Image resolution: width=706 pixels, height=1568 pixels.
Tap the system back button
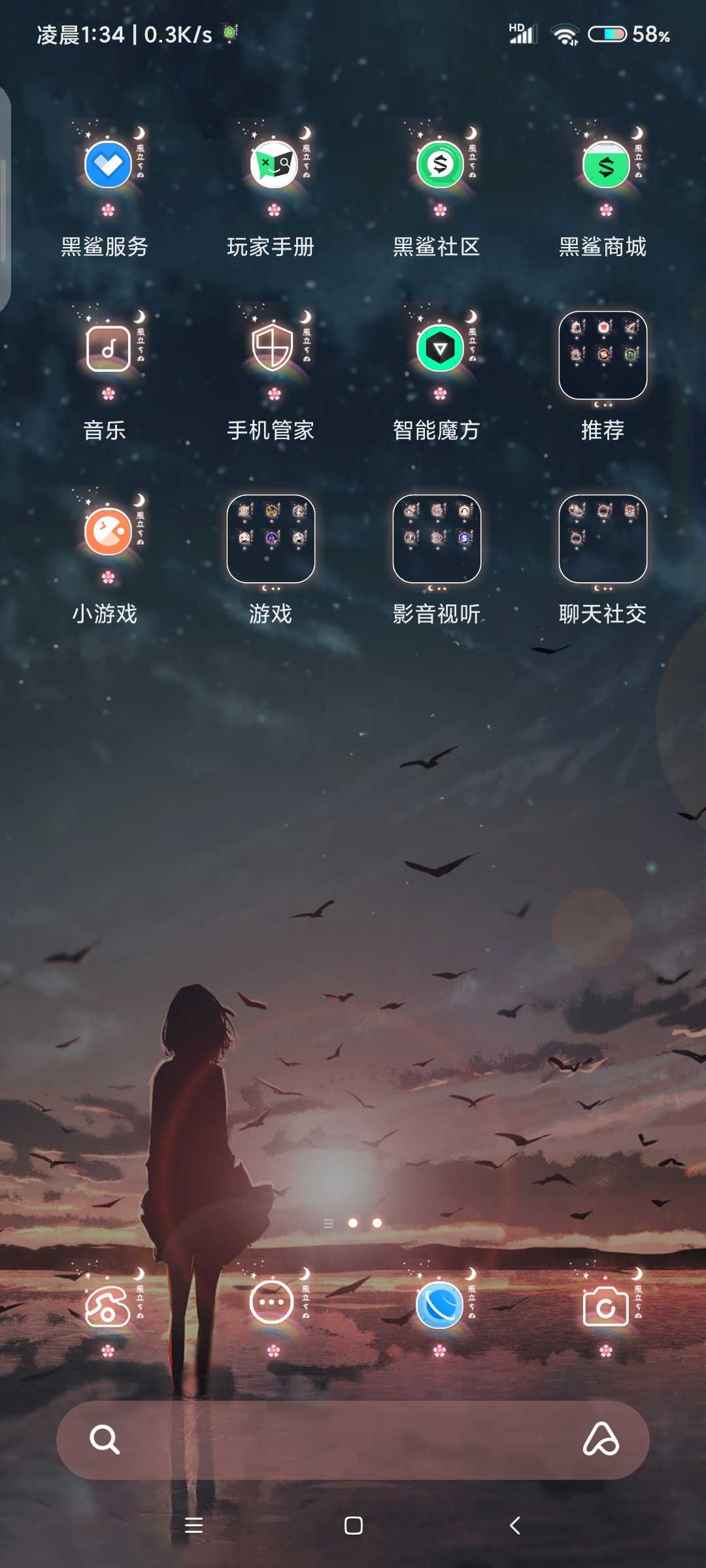coord(515,1526)
